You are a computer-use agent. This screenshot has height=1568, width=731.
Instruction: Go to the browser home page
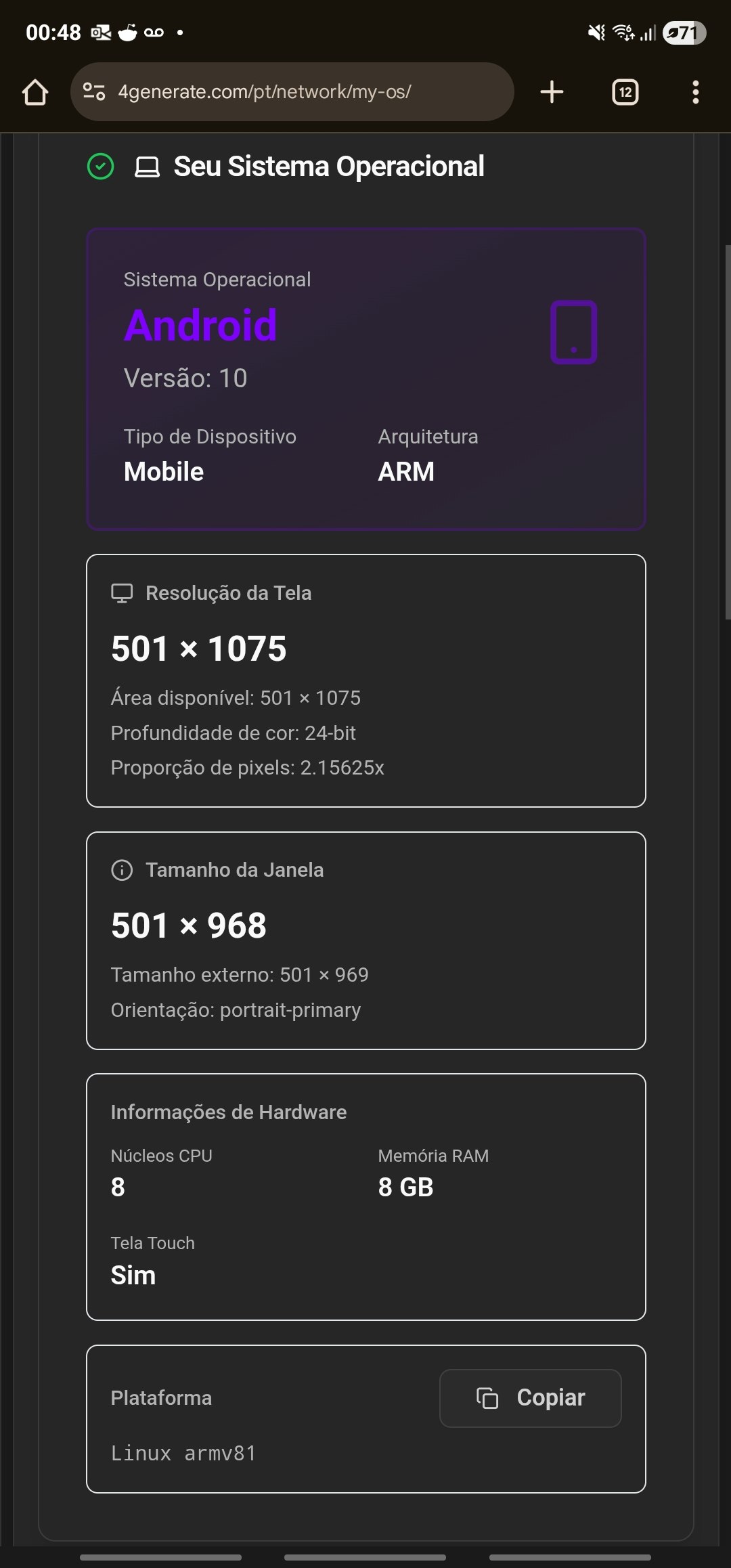35,92
